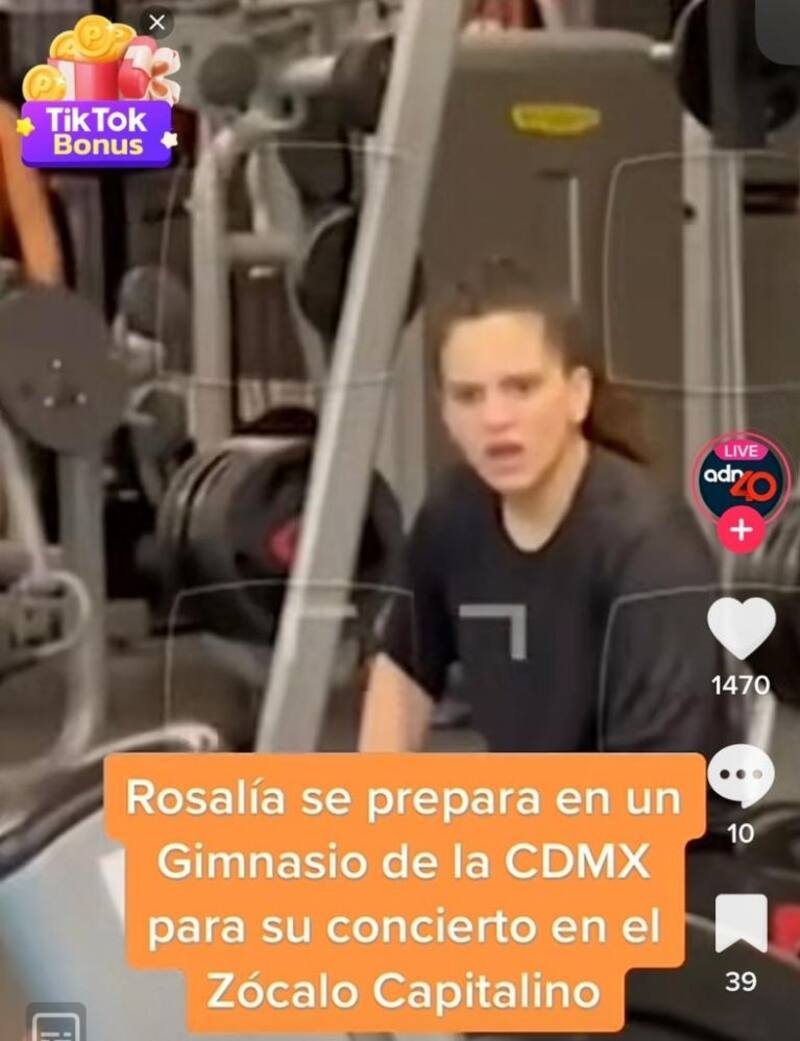The width and height of the screenshot is (800, 1041).
Task: Follow adn40 with the plus button
Action: coord(741,530)
